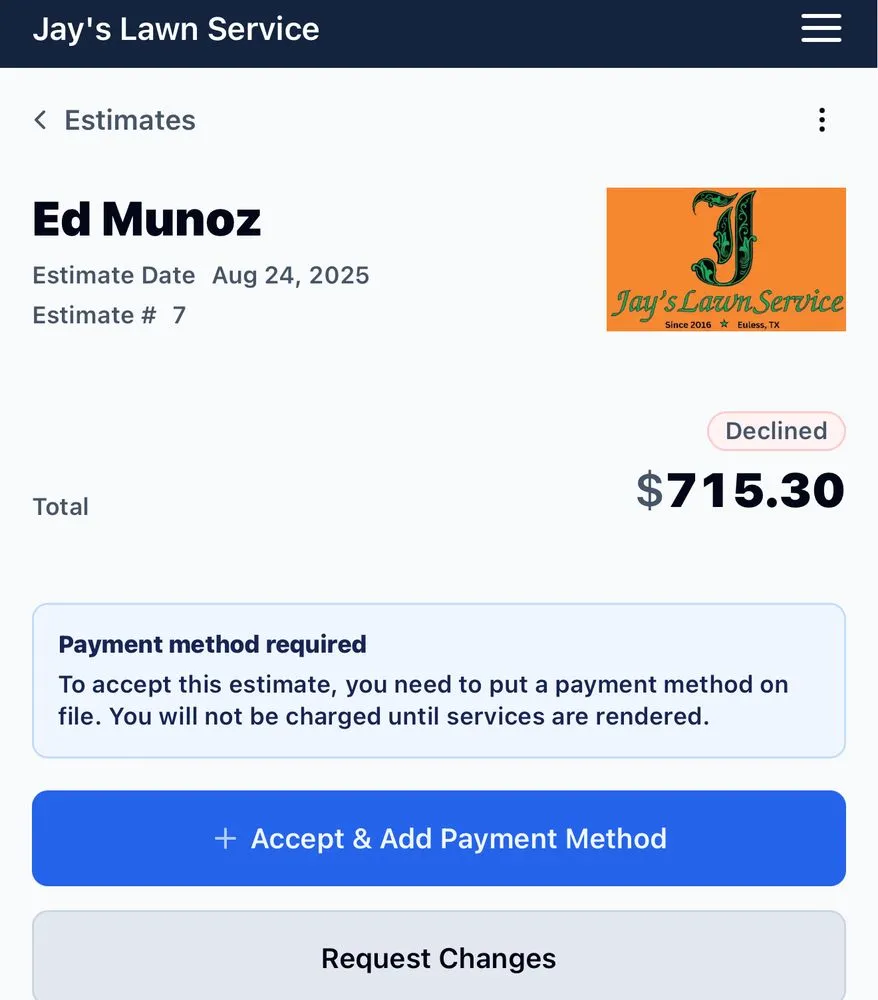Viewport: 878px width, 1000px height.
Task: Go back to Estimates
Action: (114, 120)
